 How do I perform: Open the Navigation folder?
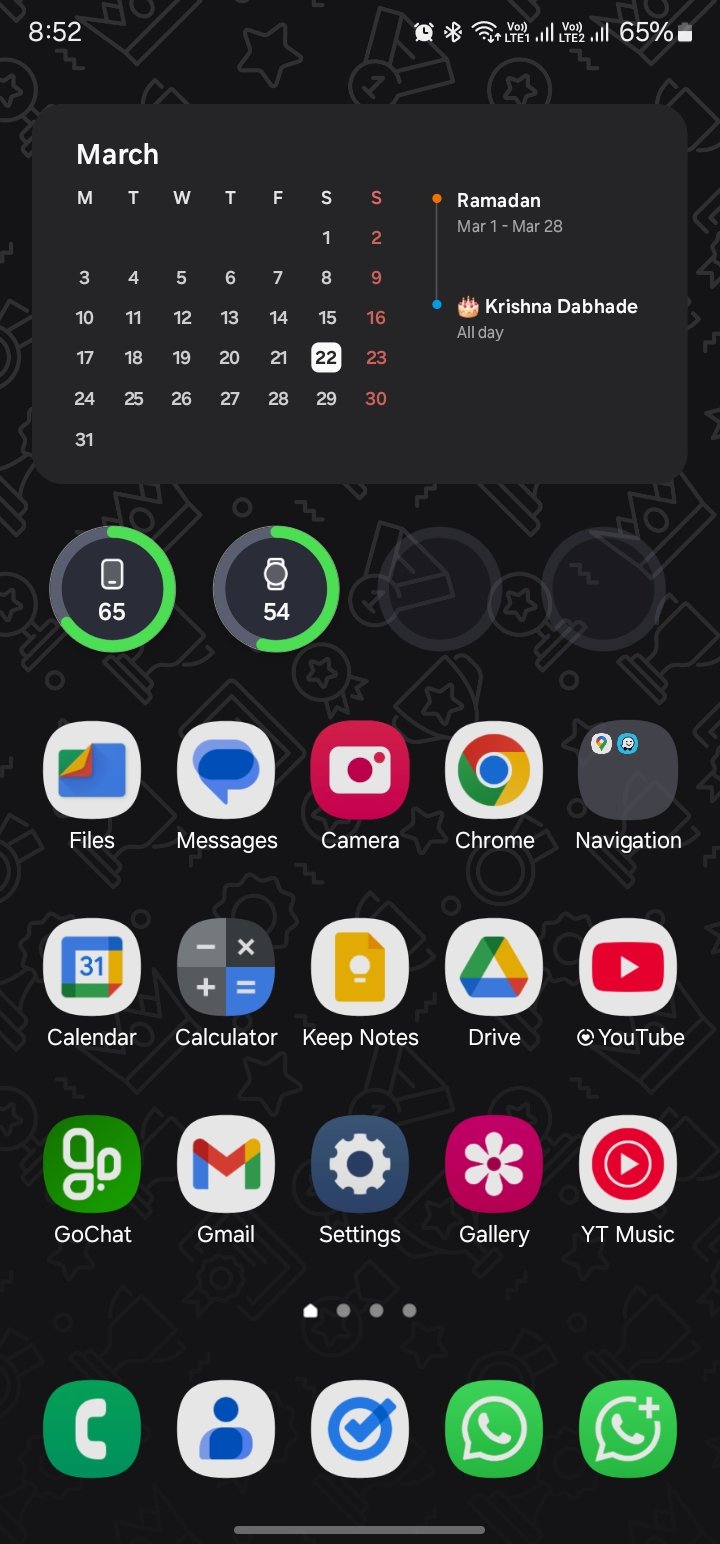pos(628,770)
